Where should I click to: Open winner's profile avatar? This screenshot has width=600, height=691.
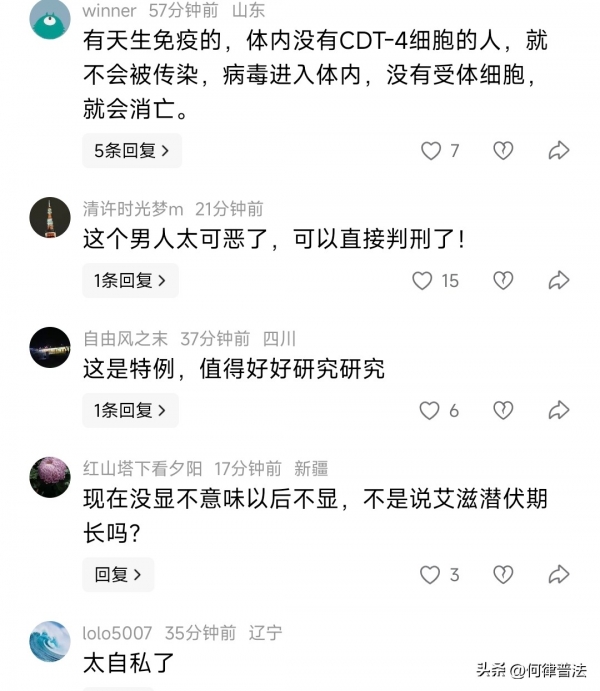coord(50,19)
